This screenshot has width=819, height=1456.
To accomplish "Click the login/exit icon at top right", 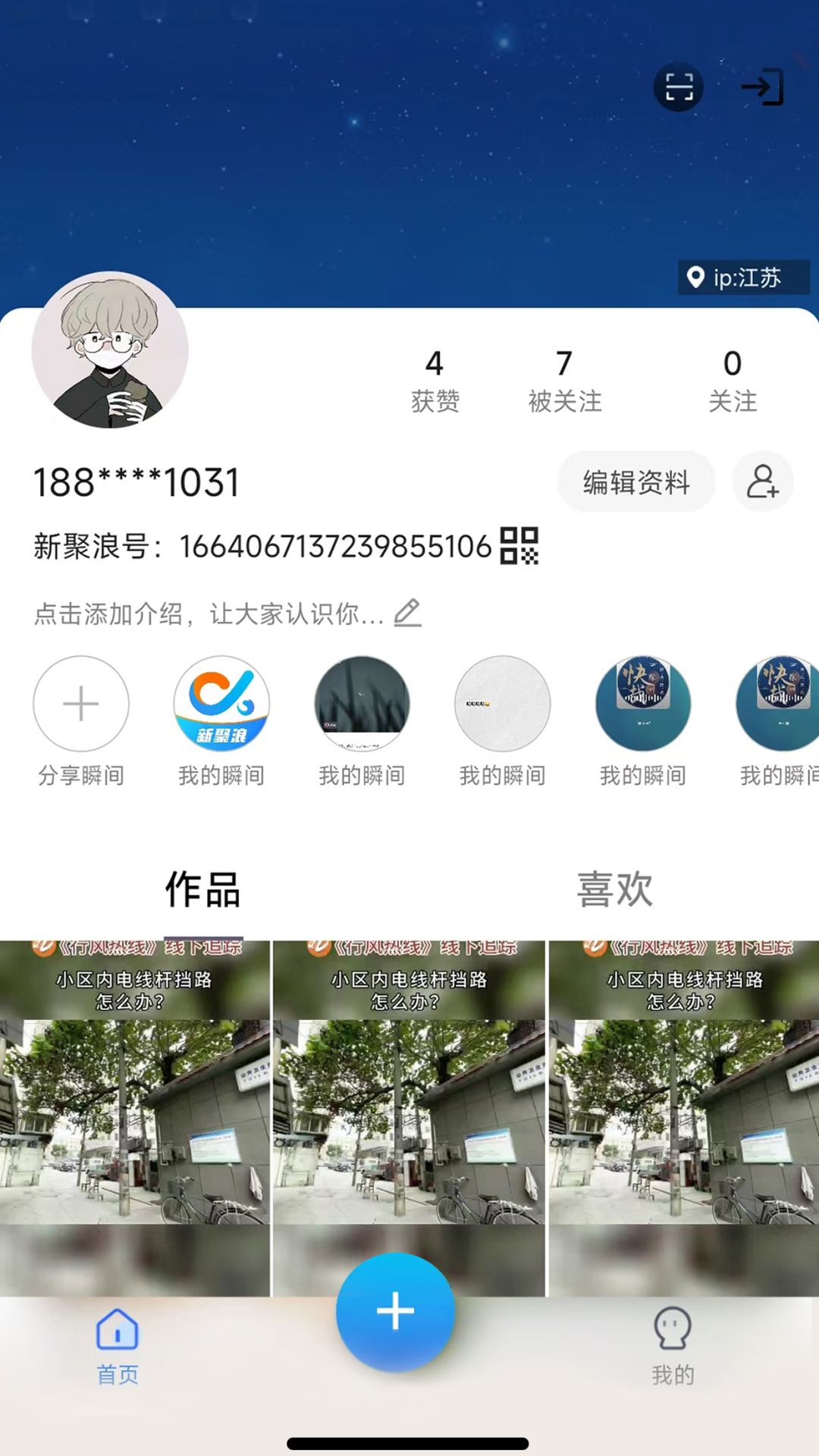I will pos(761,86).
